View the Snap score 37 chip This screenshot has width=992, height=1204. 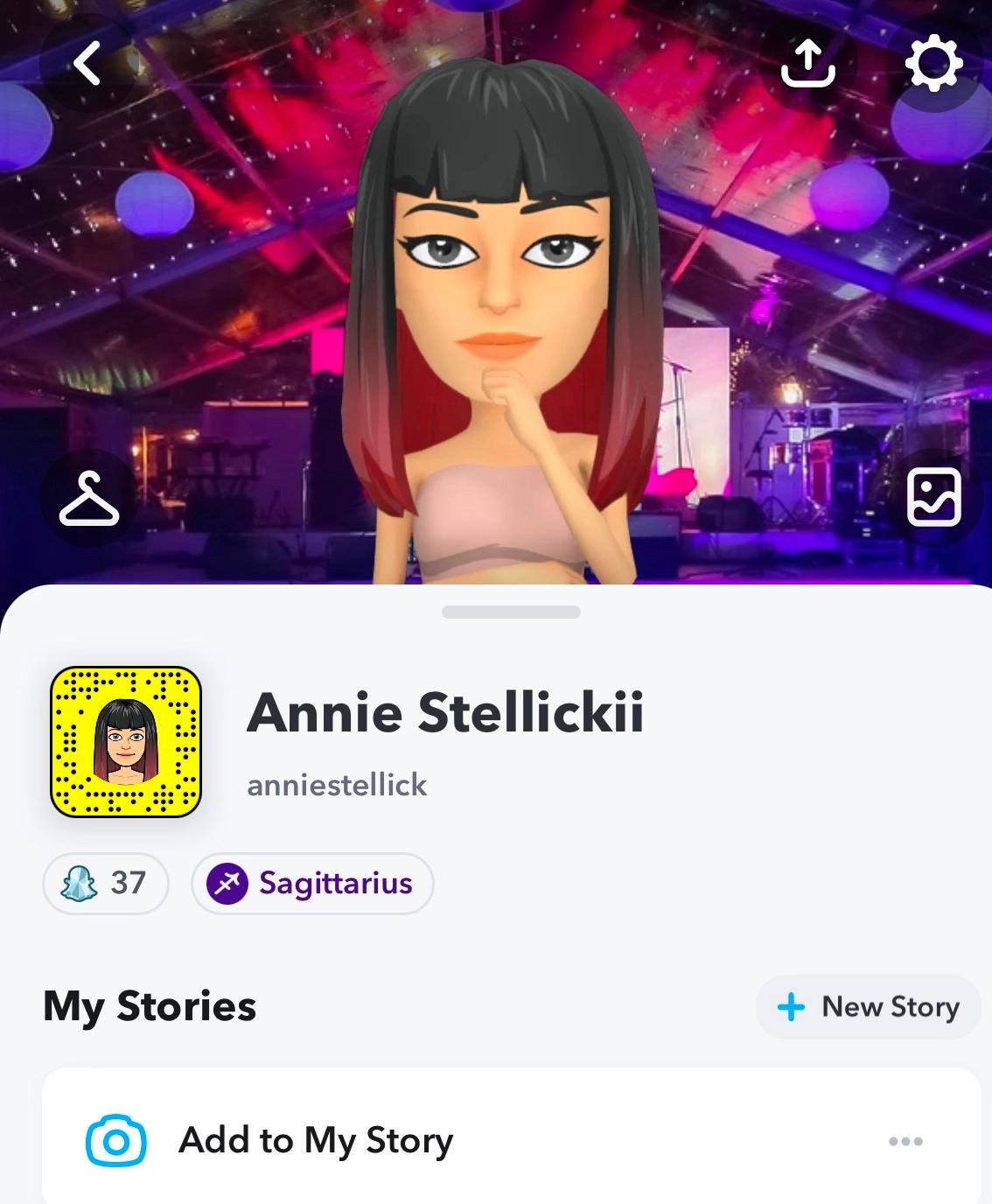[x=105, y=883]
